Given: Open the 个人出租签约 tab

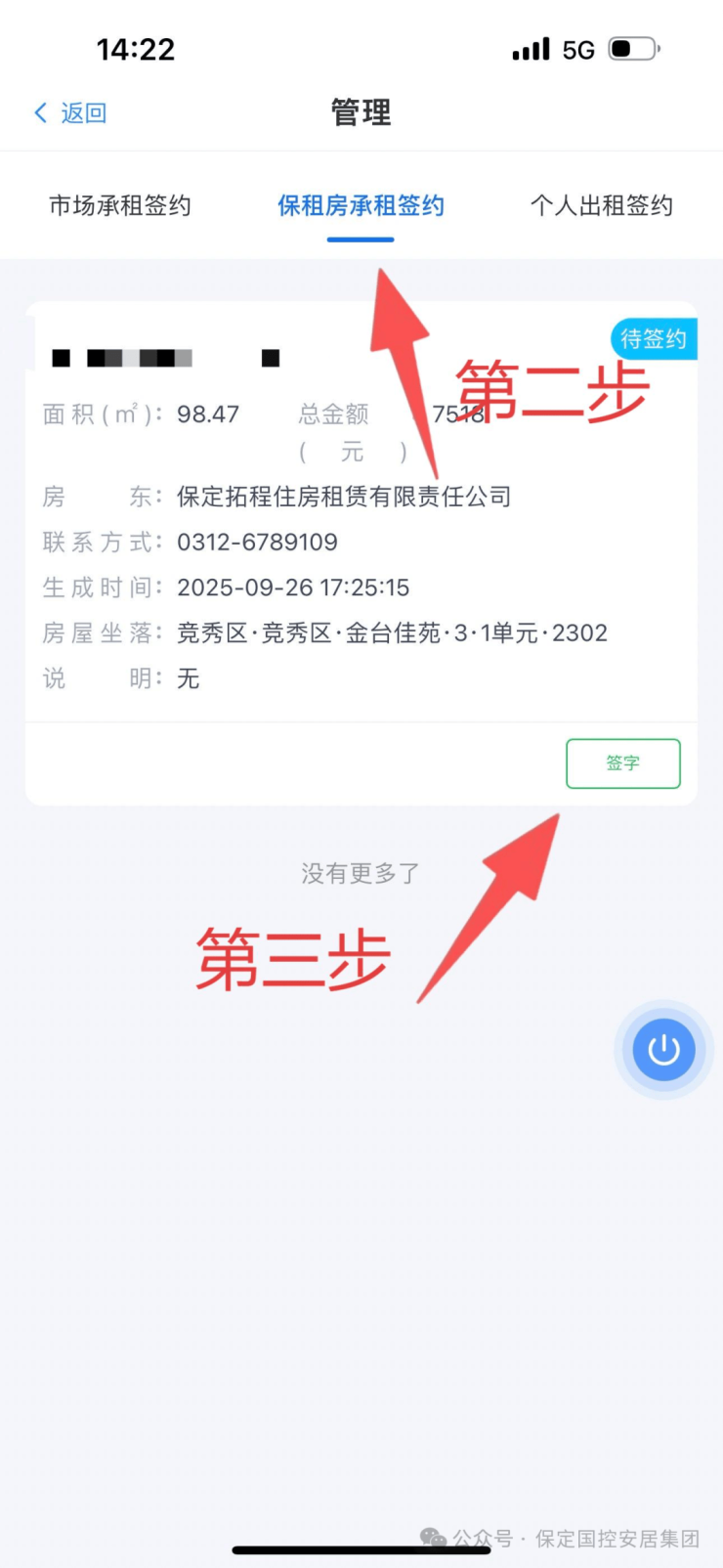Looking at the screenshot, I should pyautogui.click(x=601, y=206).
